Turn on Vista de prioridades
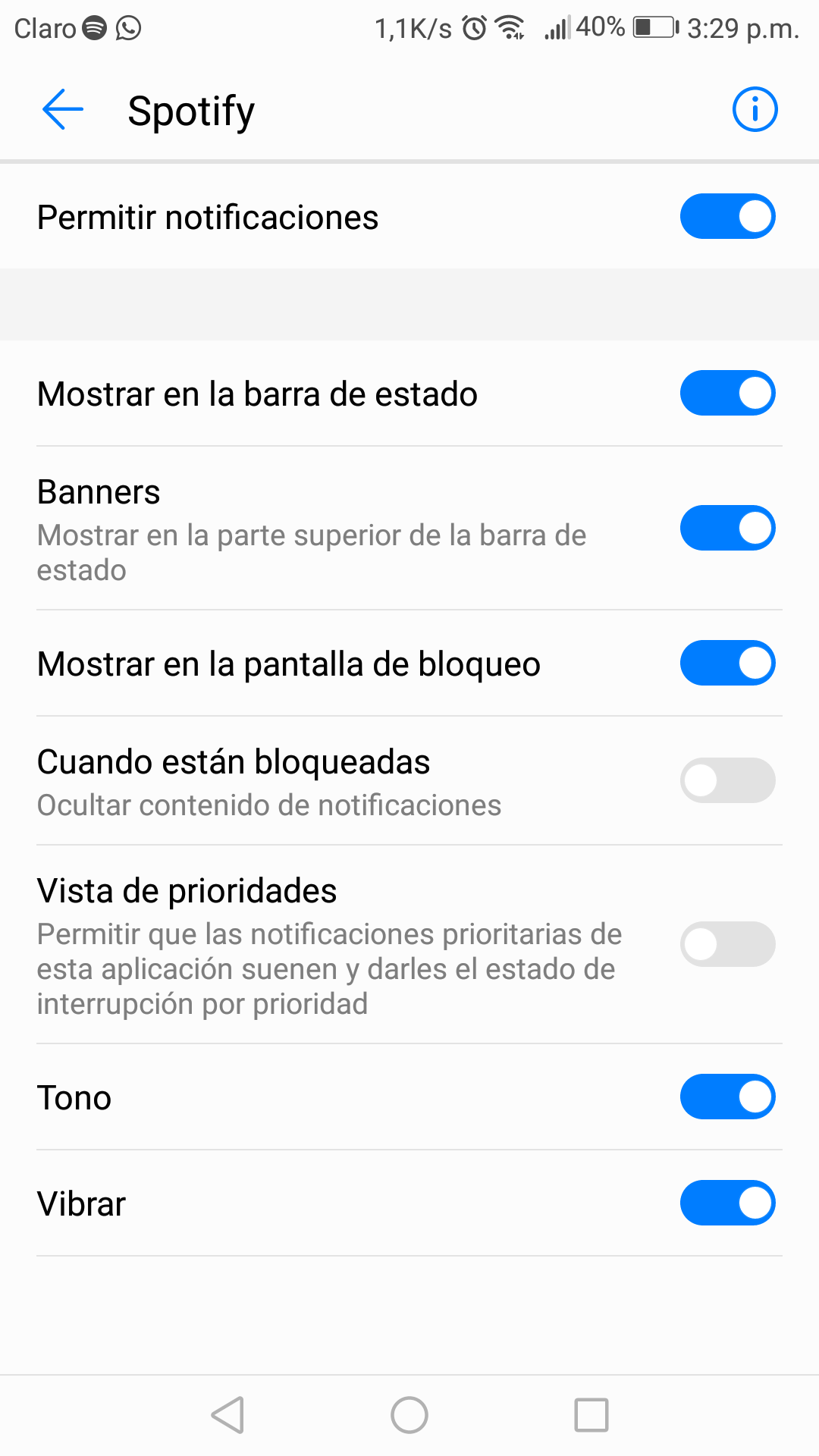819x1456 pixels. coord(727,944)
